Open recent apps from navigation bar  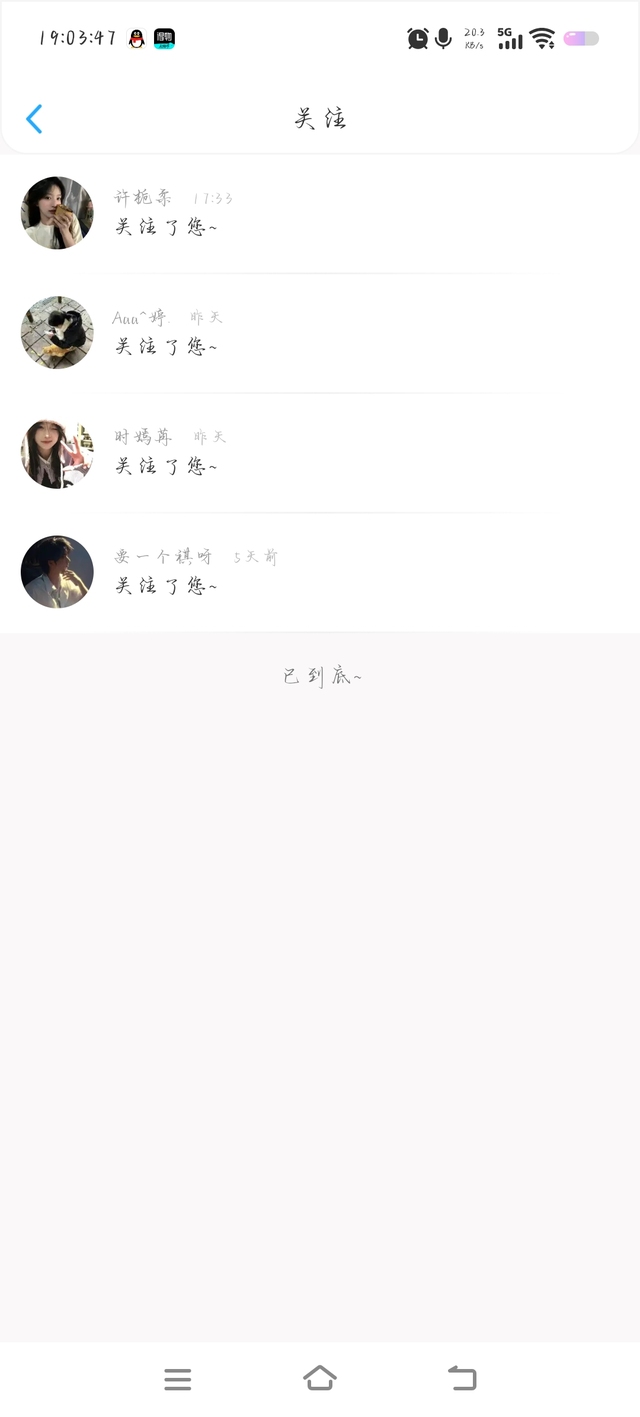(178, 1379)
